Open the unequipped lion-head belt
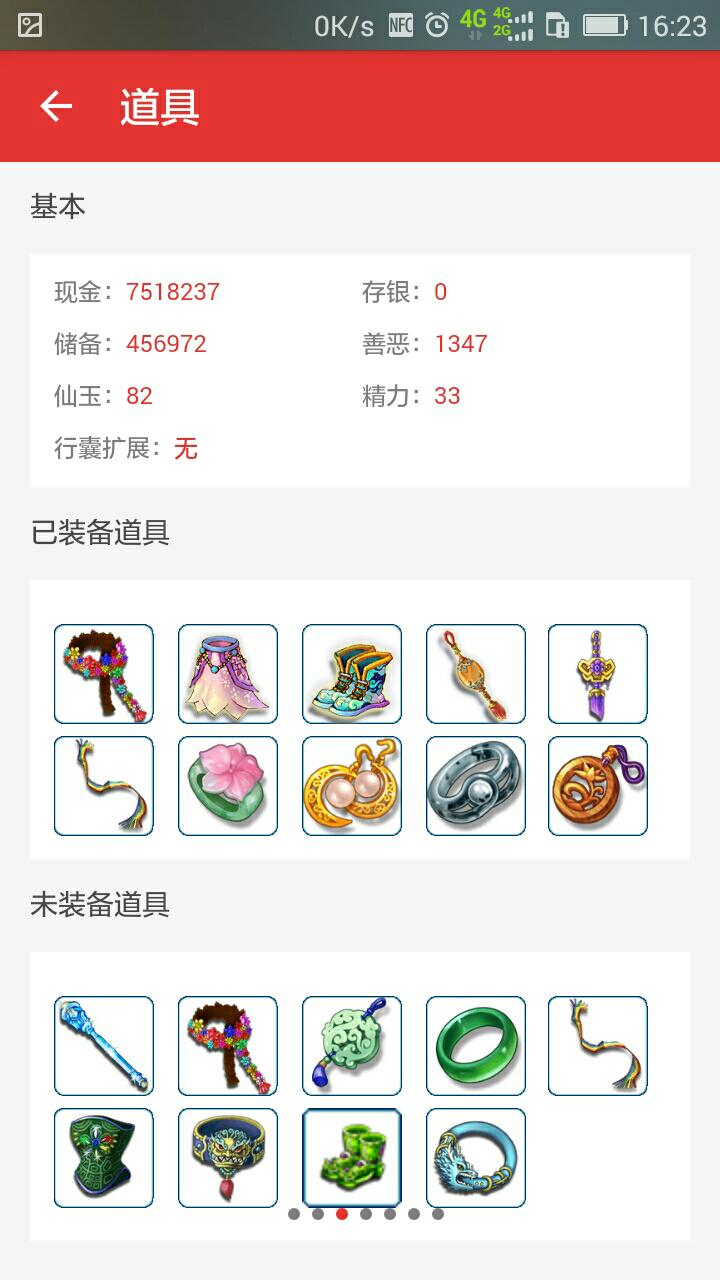The image size is (720, 1280). [x=228, y=1158]
